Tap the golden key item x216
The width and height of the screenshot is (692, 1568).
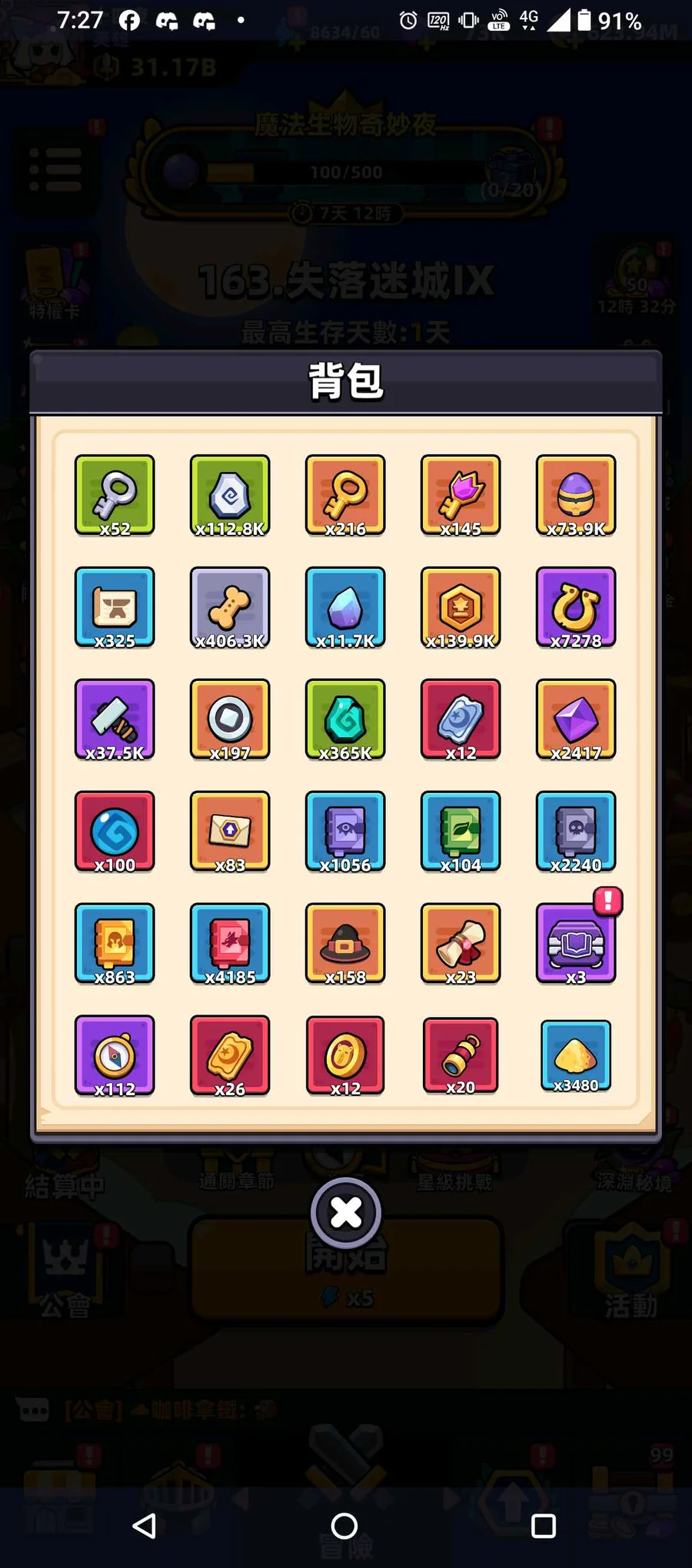[x=345, y=494]
